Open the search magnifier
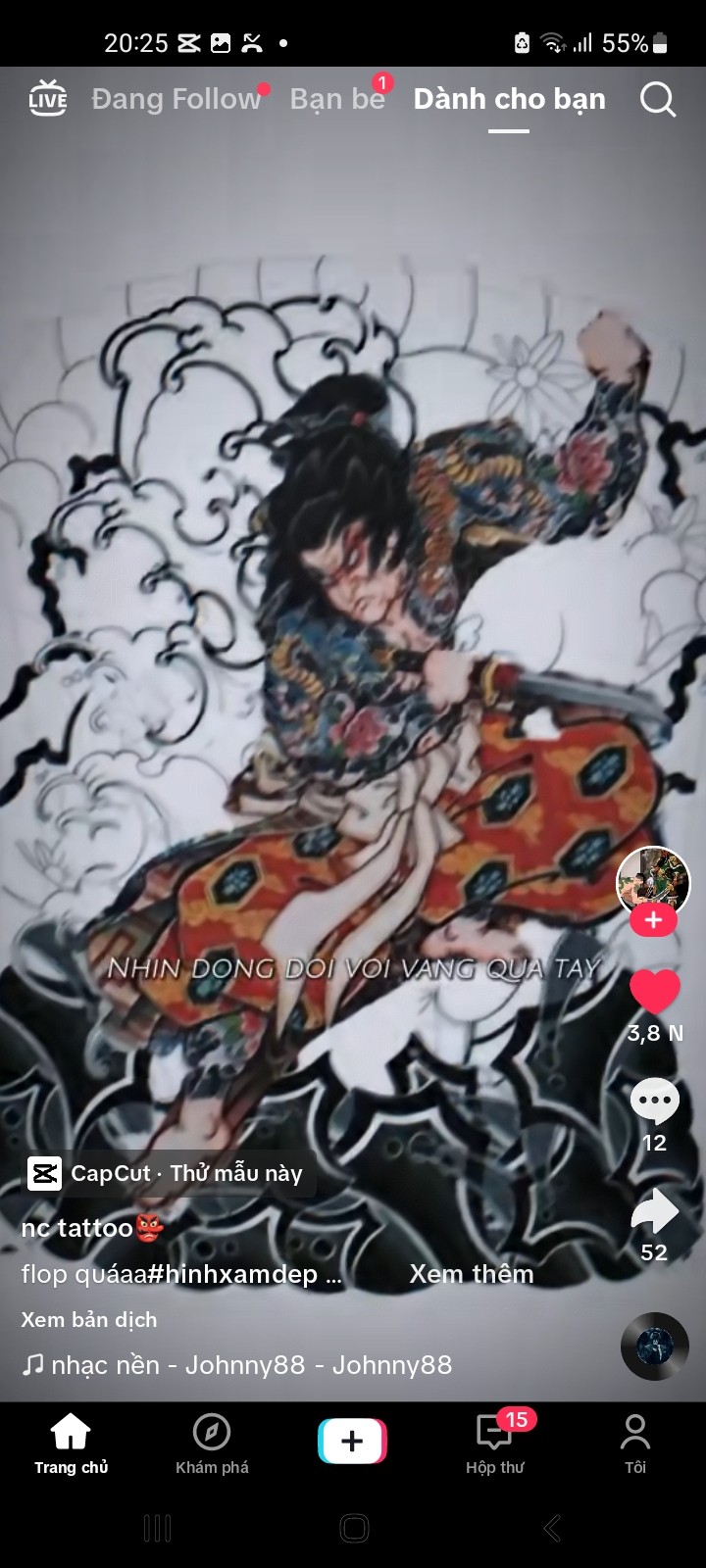Screen dimensions: 706x1568 658,99
